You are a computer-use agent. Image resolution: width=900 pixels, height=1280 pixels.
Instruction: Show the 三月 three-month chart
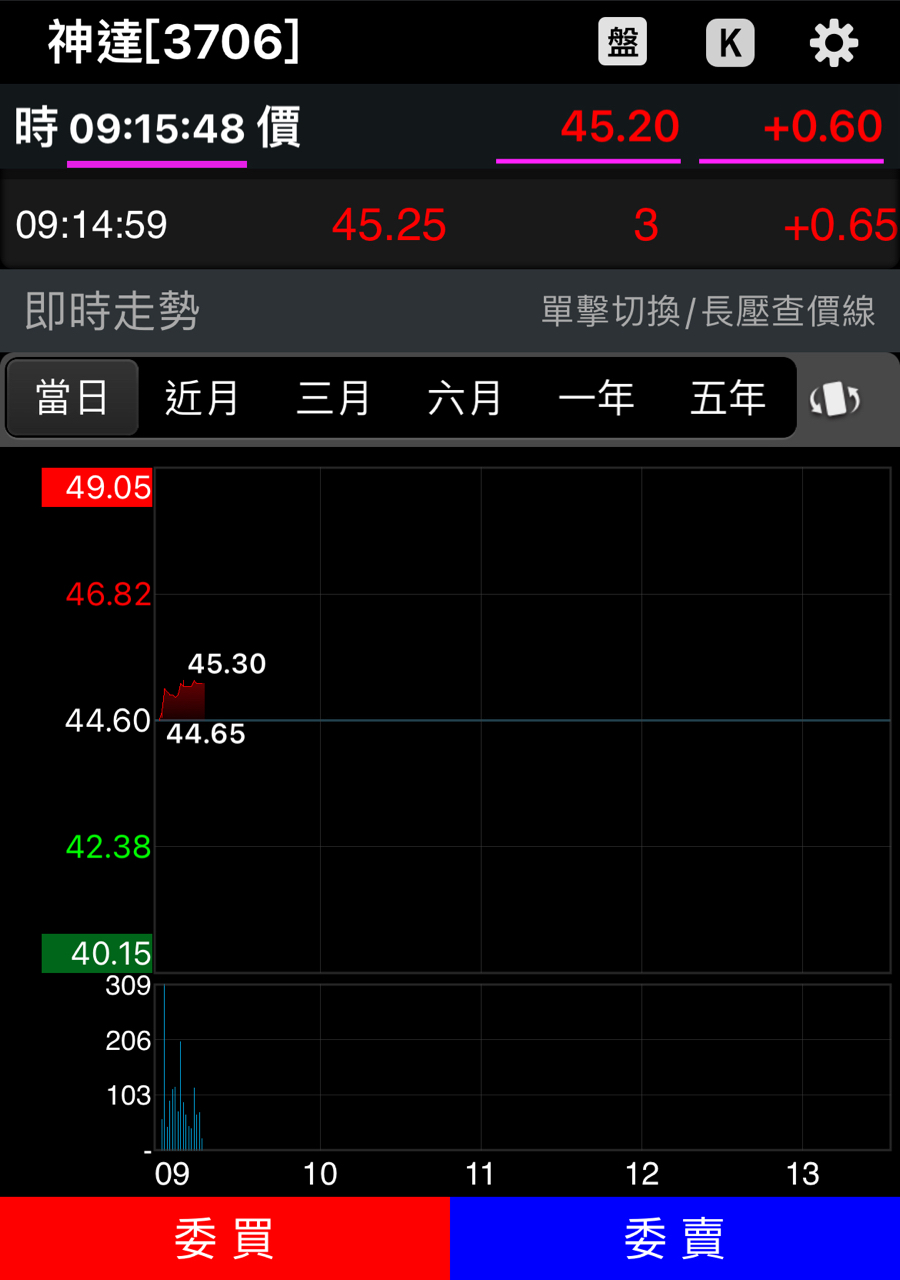pyautogui.click(x=333, y=398)
